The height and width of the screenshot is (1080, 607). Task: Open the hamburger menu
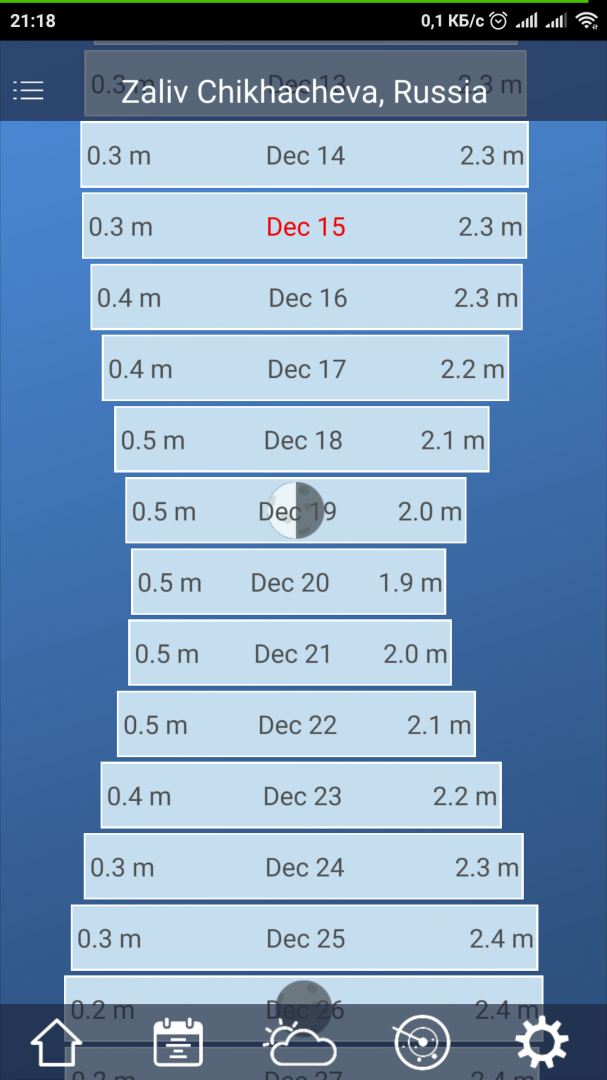tap(28, 91)
